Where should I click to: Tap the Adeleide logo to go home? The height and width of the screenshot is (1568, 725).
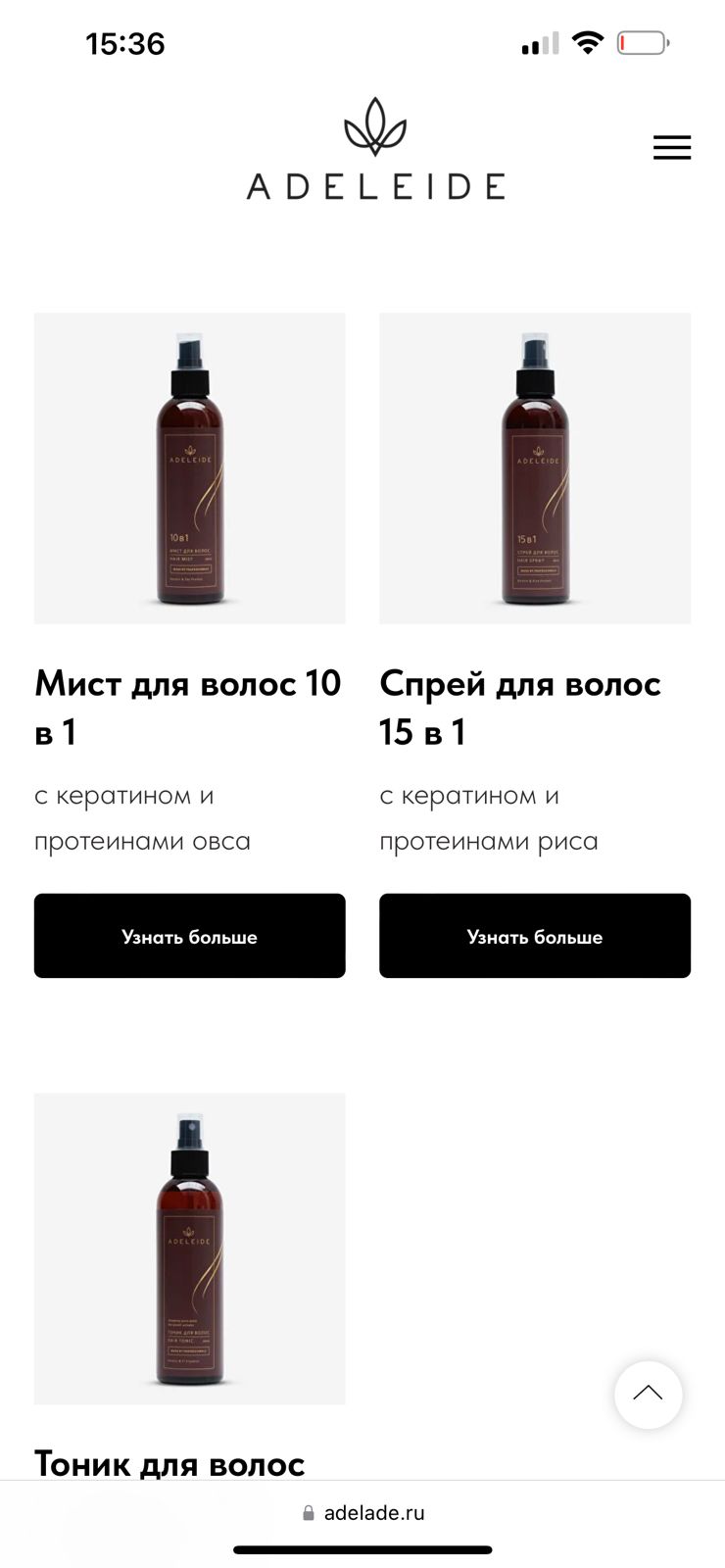(375, 149)
